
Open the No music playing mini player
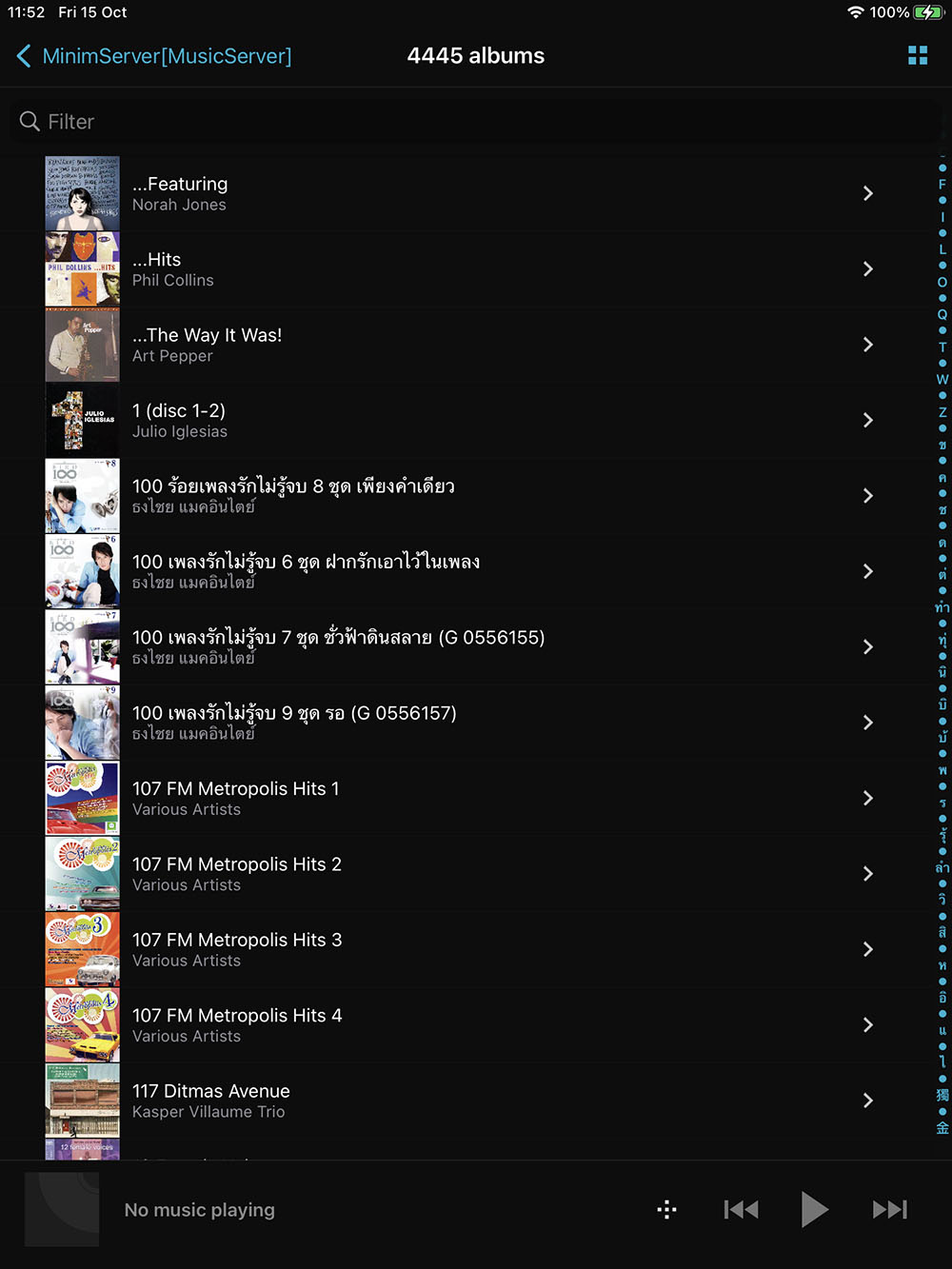point(200,1210)
